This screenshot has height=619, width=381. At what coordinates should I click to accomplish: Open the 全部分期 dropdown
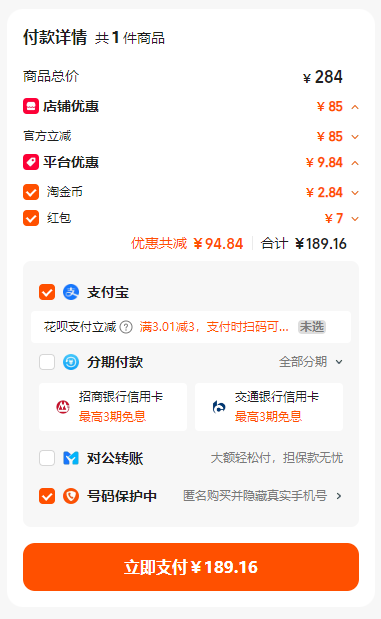pos(311,362)
